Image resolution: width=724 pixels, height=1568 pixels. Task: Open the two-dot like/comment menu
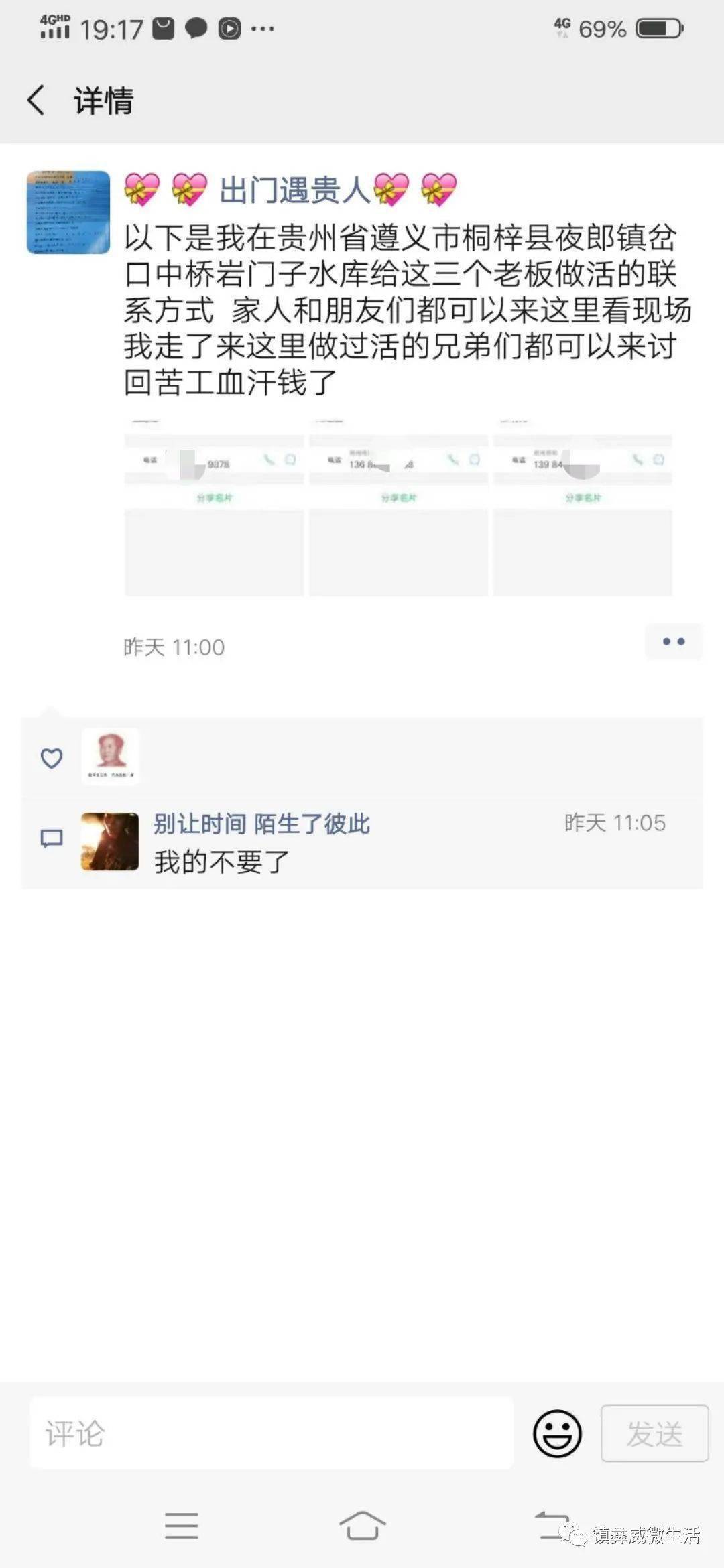tap(673, 641)
